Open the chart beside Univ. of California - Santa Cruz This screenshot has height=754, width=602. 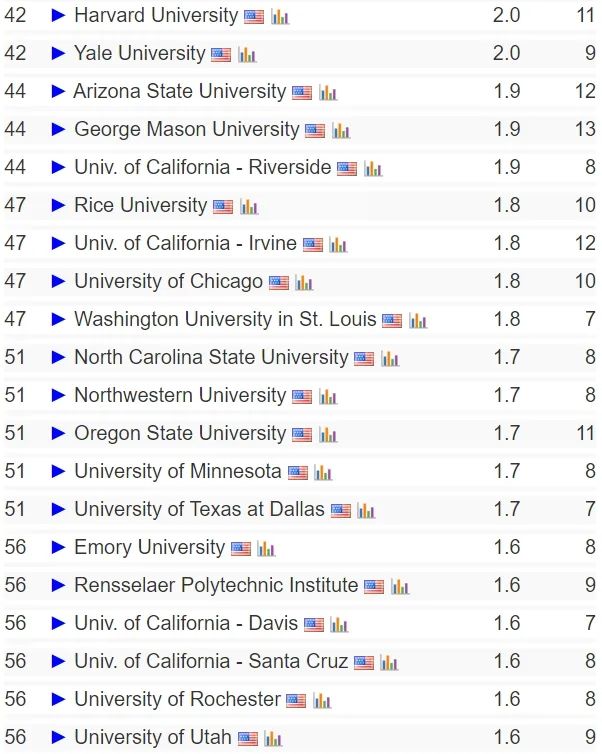click(389, 662)
